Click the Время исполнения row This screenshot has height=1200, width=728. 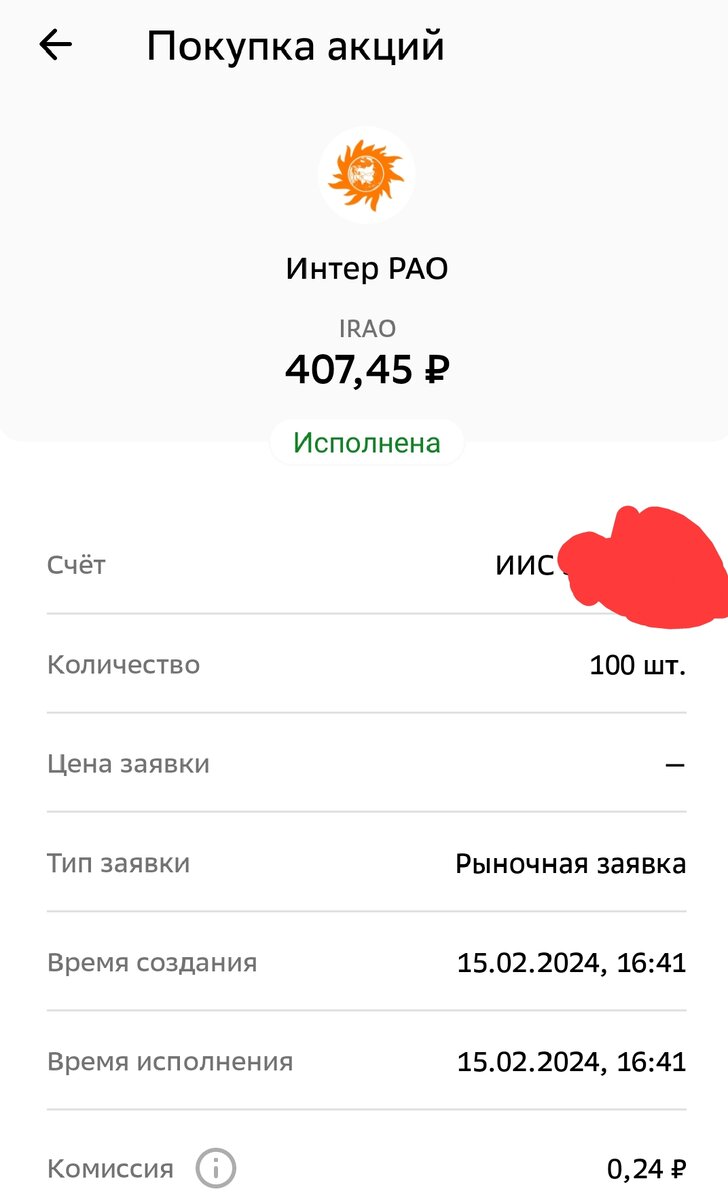[364, 1061]
